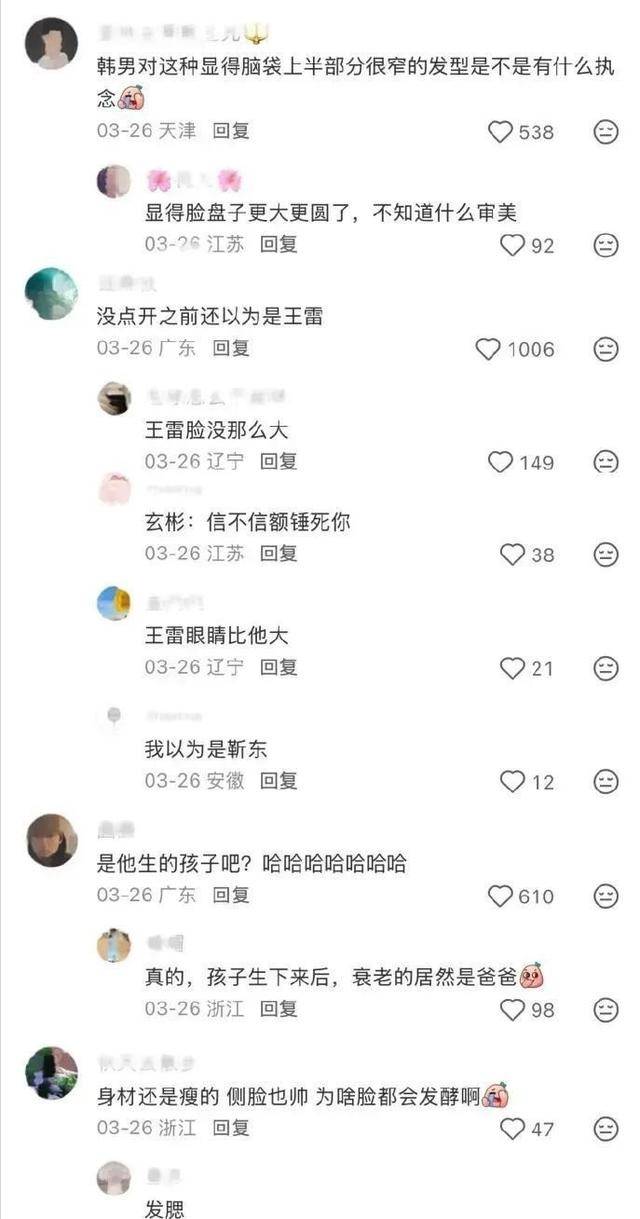Reply to comment '显得脸盘子更大更圆了'
Viewport: 640px width, 1219px height.
tap(279, 244)
